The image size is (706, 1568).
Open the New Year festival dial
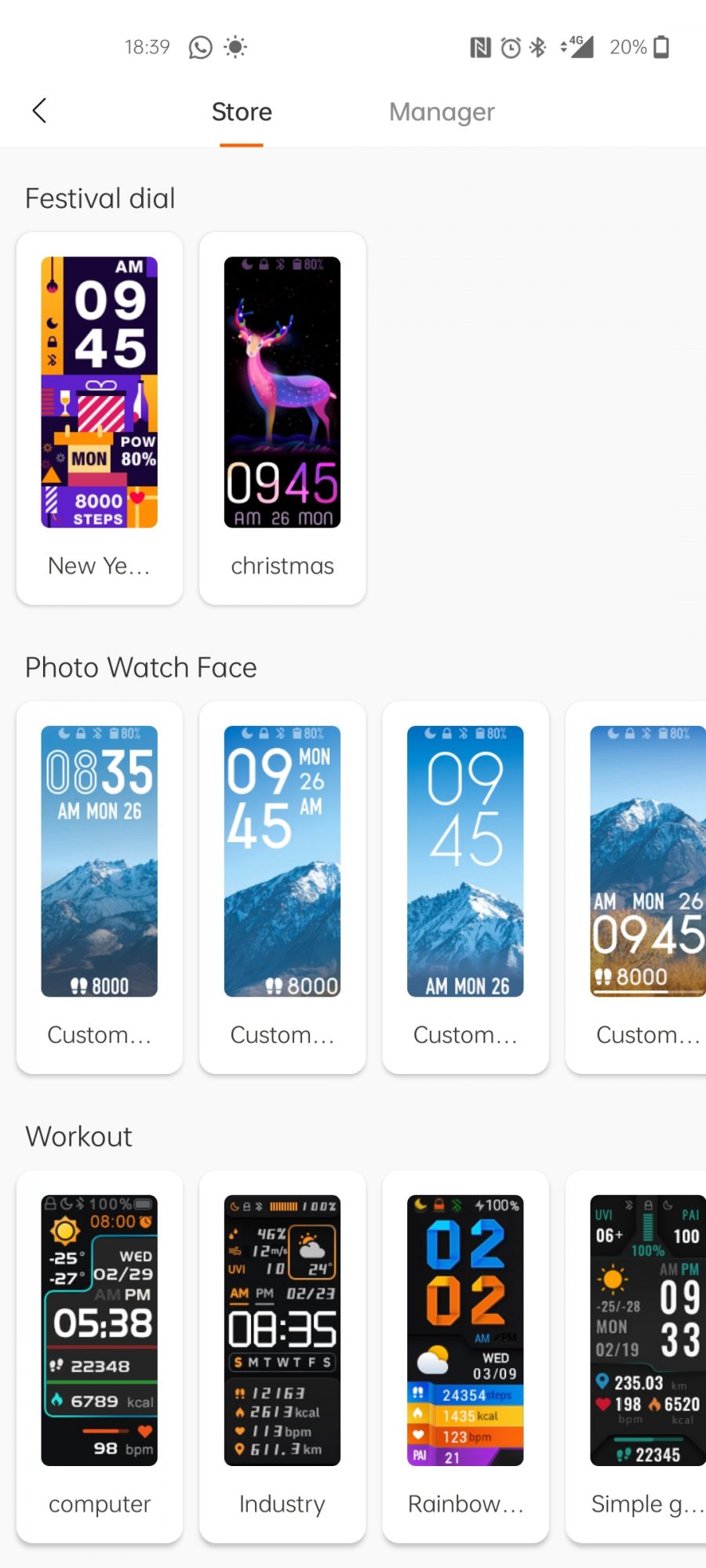coord(100,417)
